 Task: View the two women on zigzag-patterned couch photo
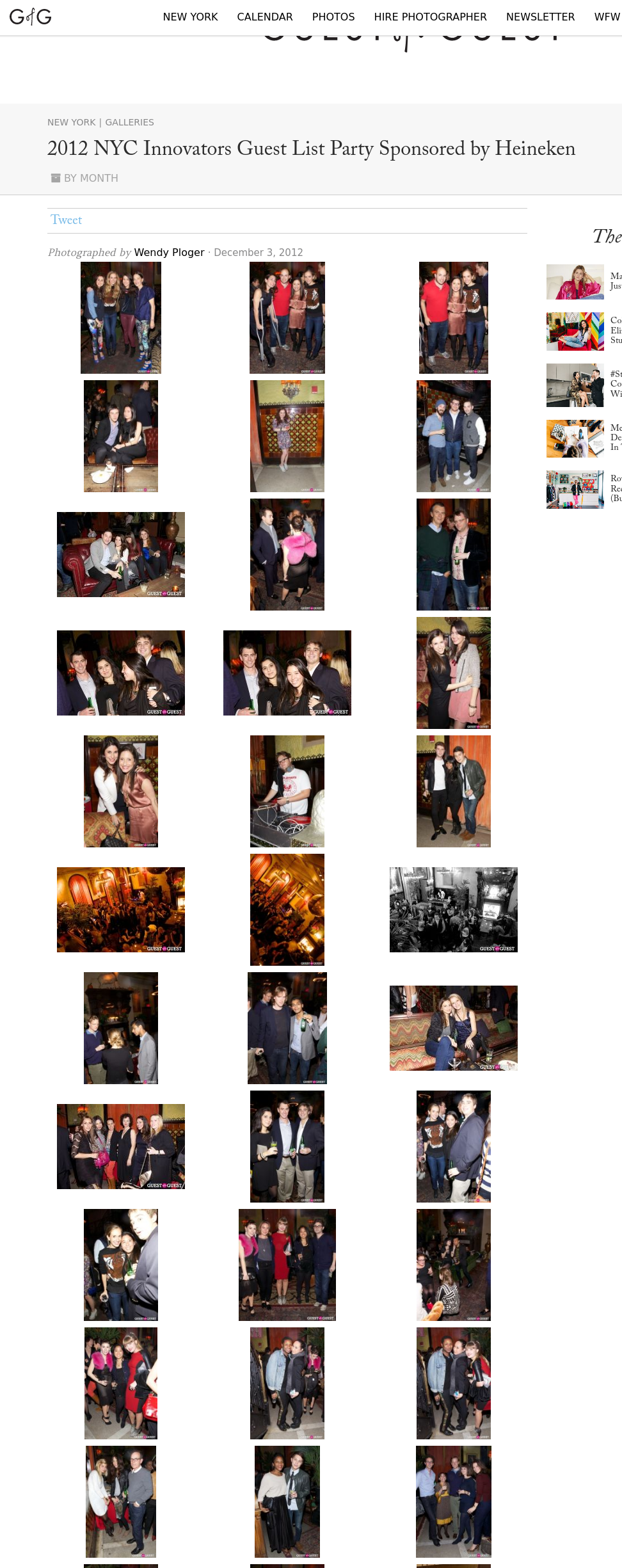tap(453, 1028)
